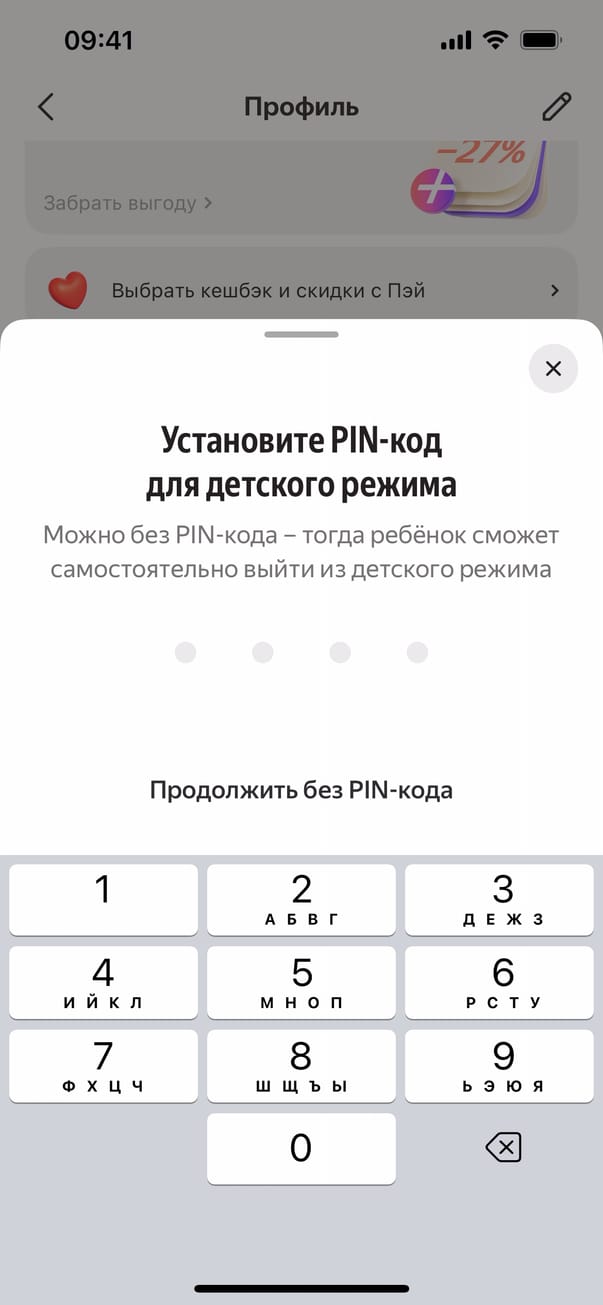Tap 'Продолжить без PIN-кода'
The width and height of the screenshot is (603, 1305).
pyautogui.click(x=301, y=790)
